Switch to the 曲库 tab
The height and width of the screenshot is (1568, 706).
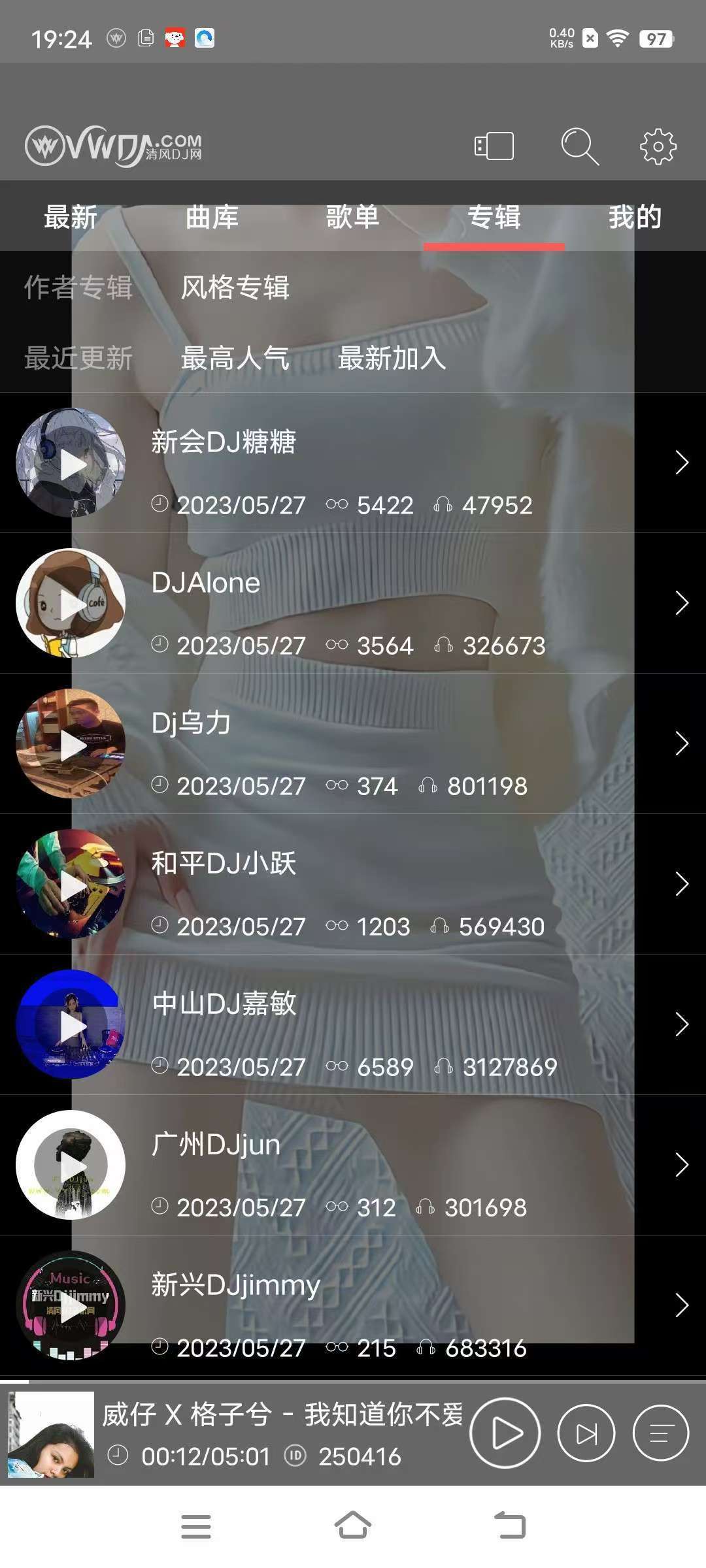click(x=212, y=217)
